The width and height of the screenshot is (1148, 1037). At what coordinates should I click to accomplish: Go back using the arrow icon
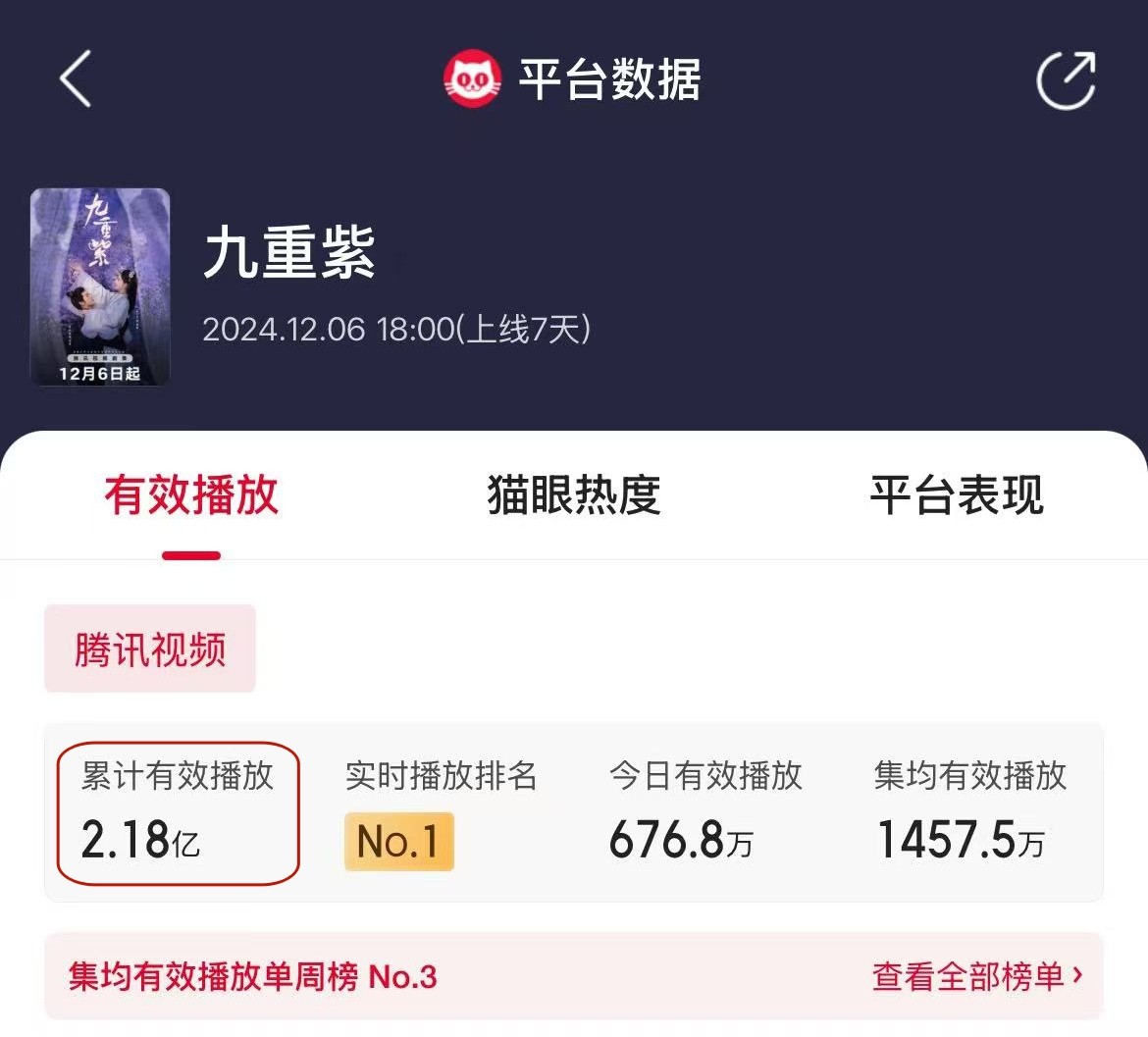(x=76, y=78)
